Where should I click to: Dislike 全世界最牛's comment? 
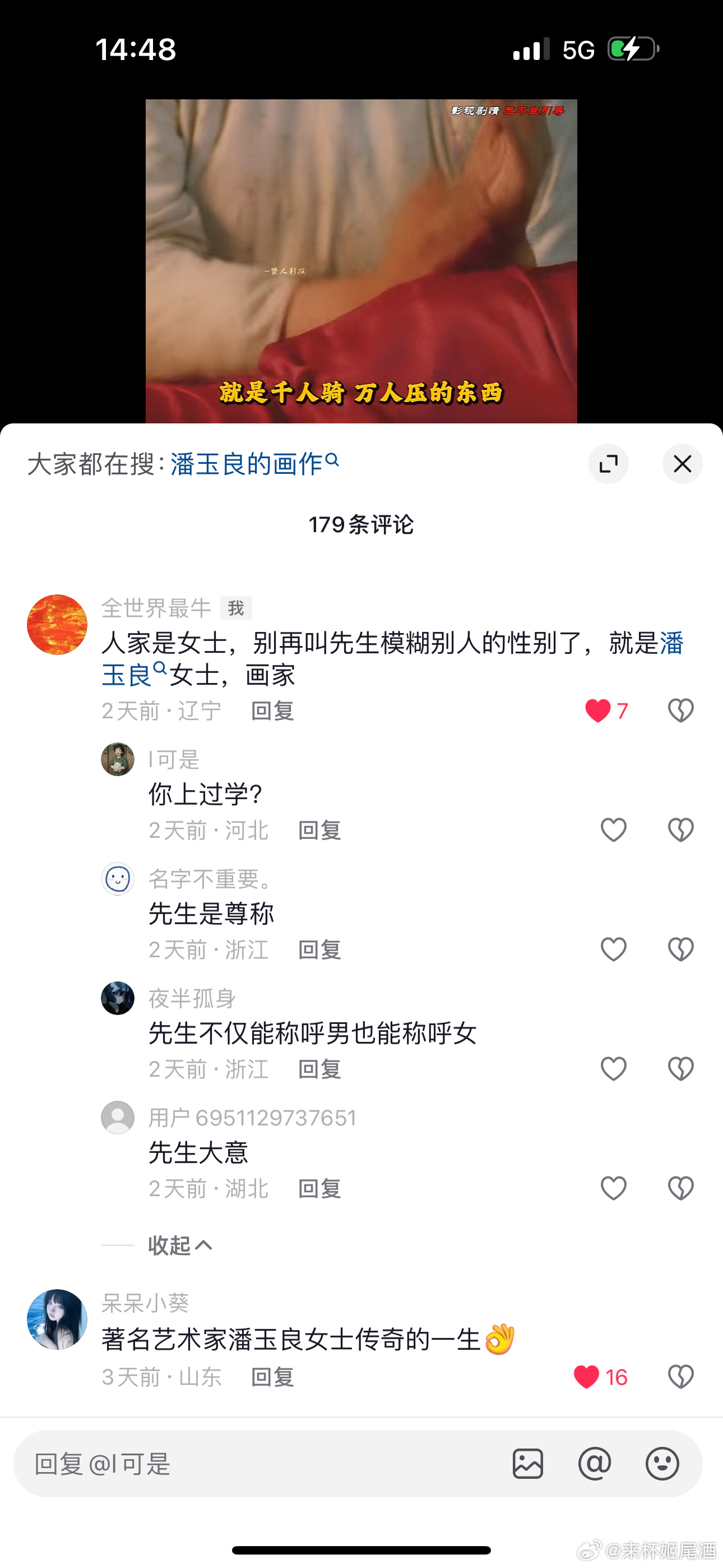click(680, 711)
